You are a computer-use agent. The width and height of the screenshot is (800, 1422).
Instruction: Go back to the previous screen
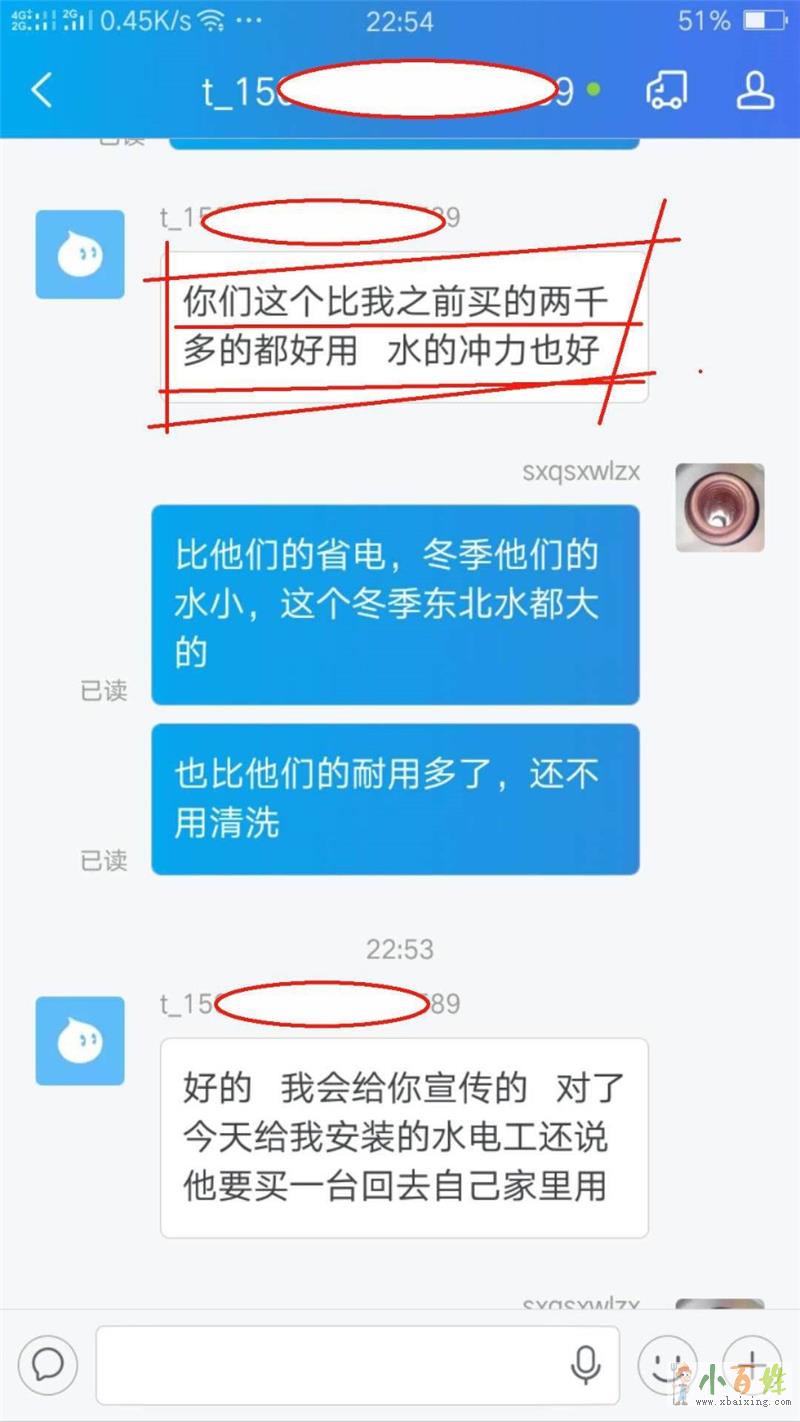[42, 90]
